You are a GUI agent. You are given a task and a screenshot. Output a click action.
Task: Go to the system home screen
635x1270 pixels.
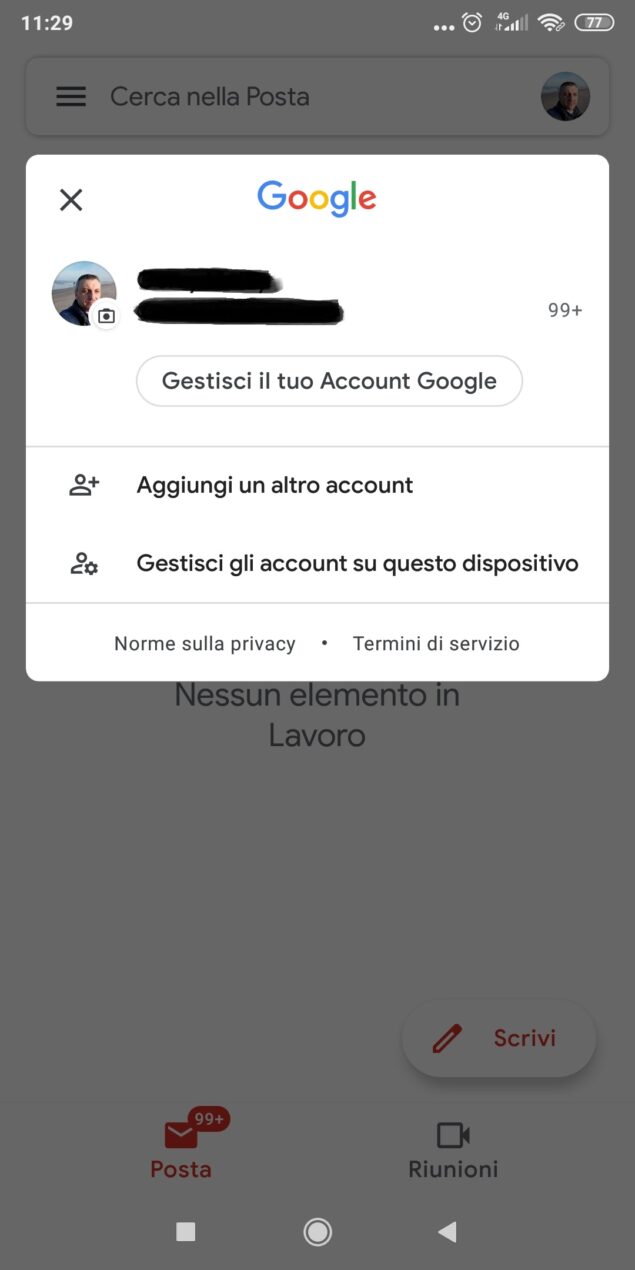[317, 1232]
